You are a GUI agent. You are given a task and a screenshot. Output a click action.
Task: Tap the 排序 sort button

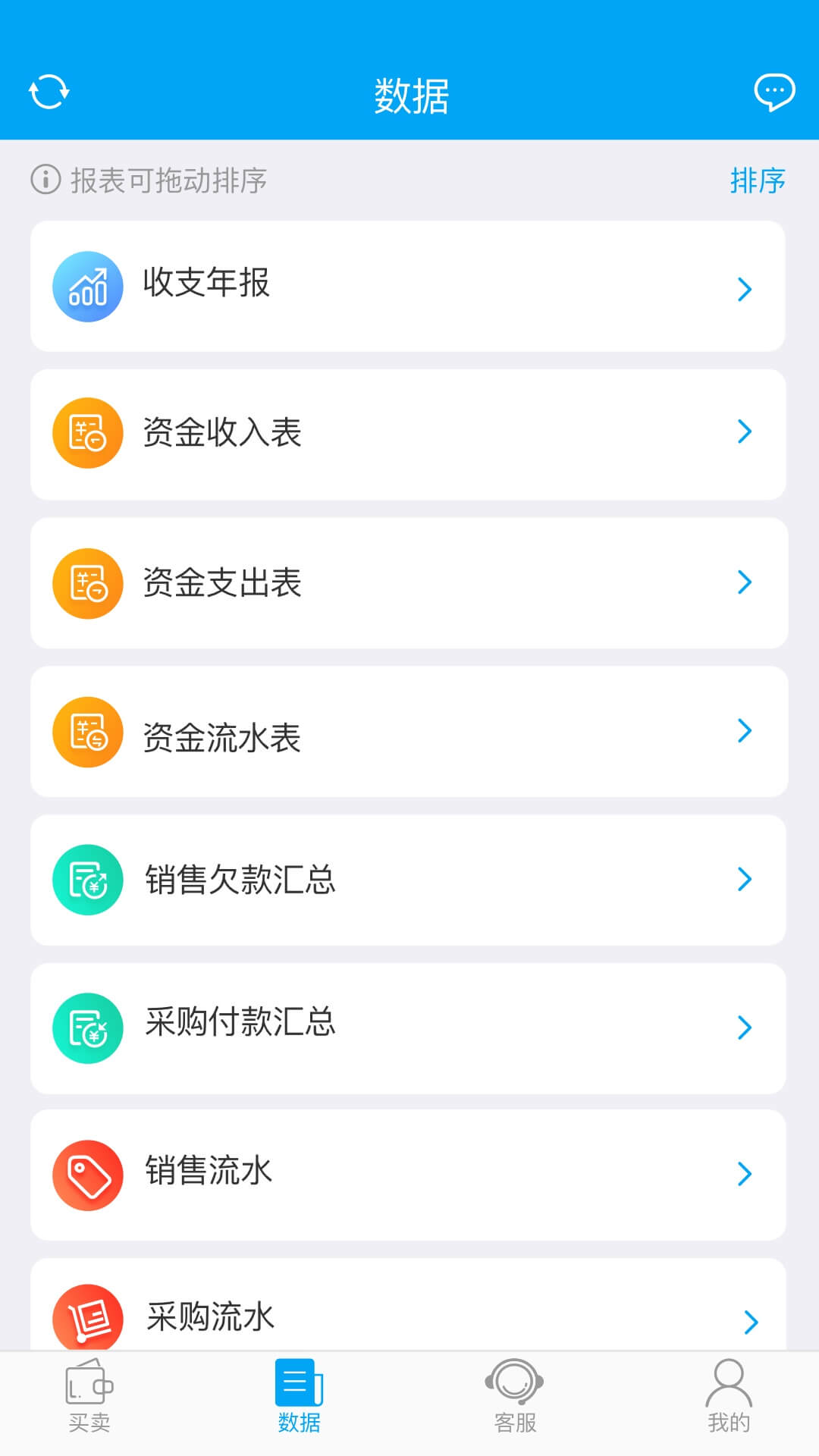click(757, 180)
